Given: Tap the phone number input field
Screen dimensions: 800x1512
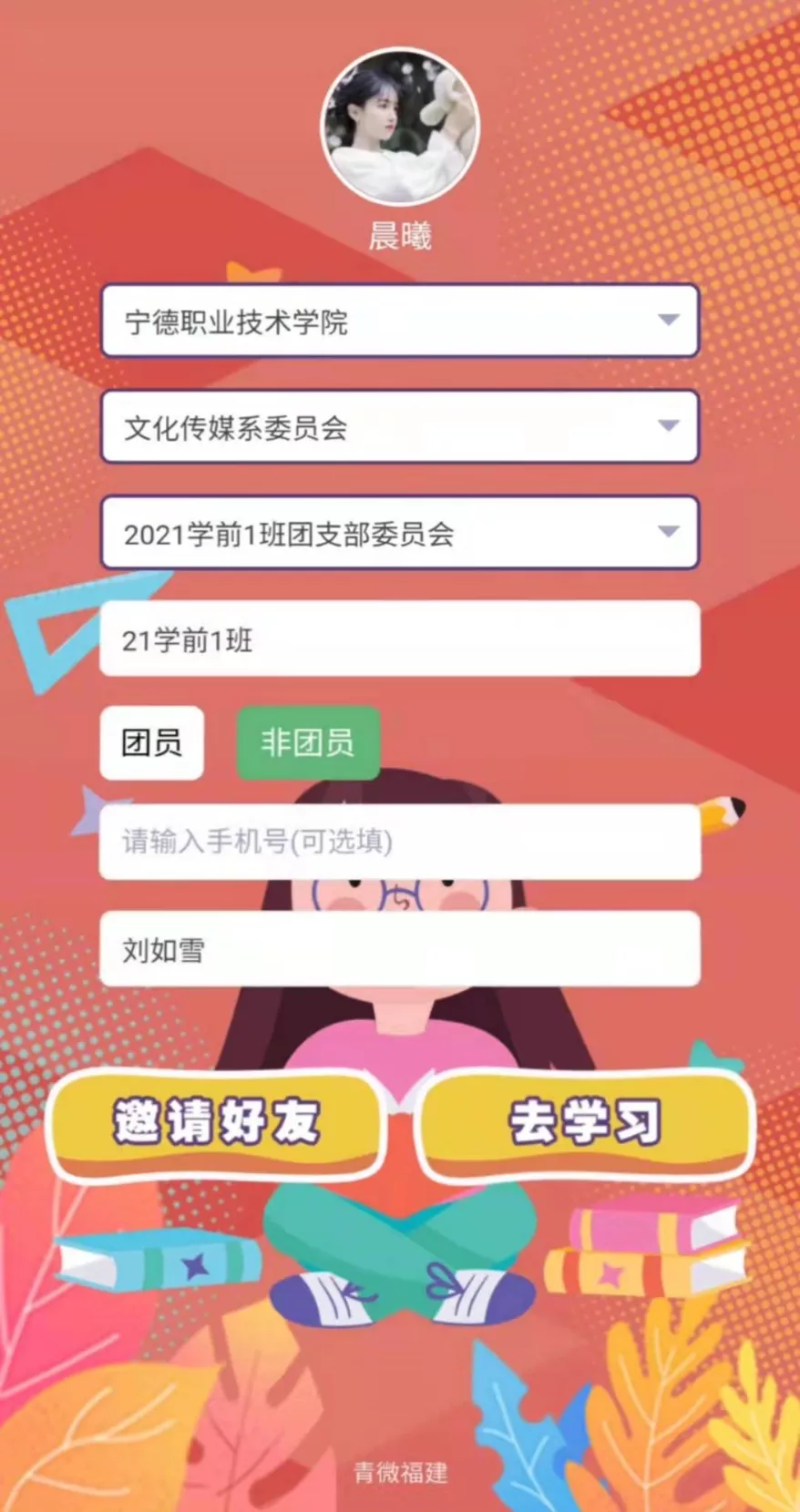Looking at the screenshot, I should (399, 841).
